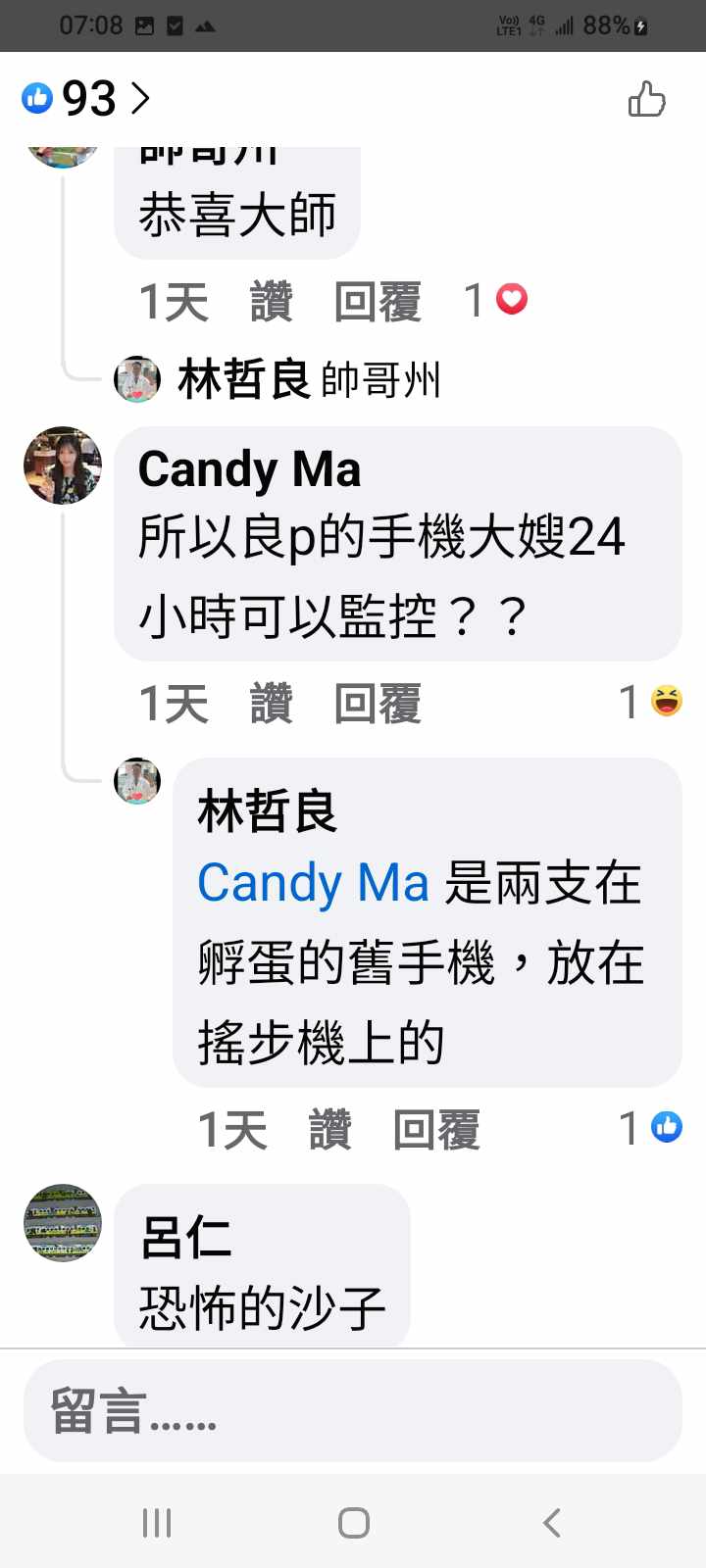
Task: Open 林哲良's profile from the reply name
Action: 267,812
